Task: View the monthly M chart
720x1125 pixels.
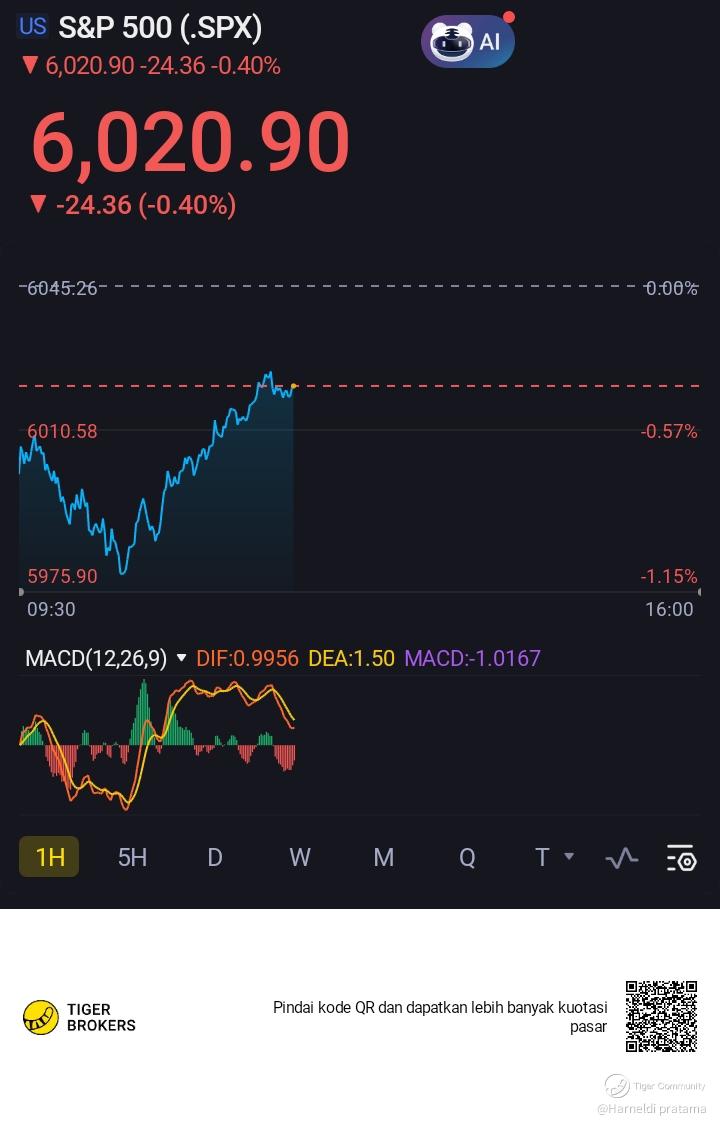Action: [x=383, y=857]
